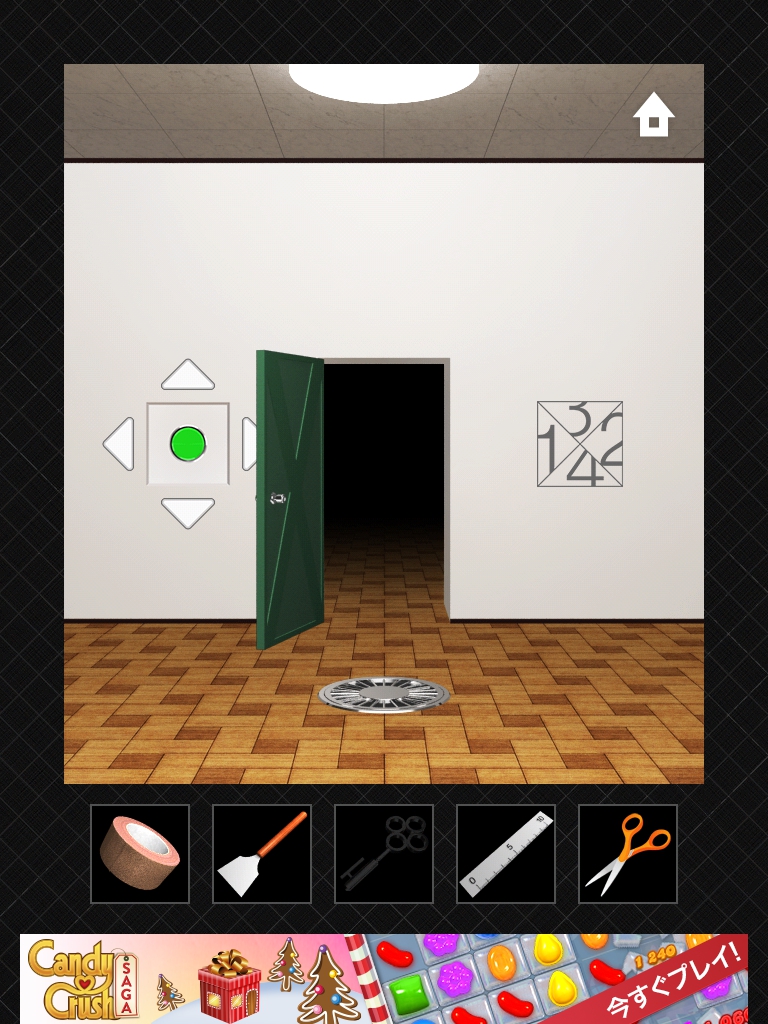Tap the home icon

[654, 115]
